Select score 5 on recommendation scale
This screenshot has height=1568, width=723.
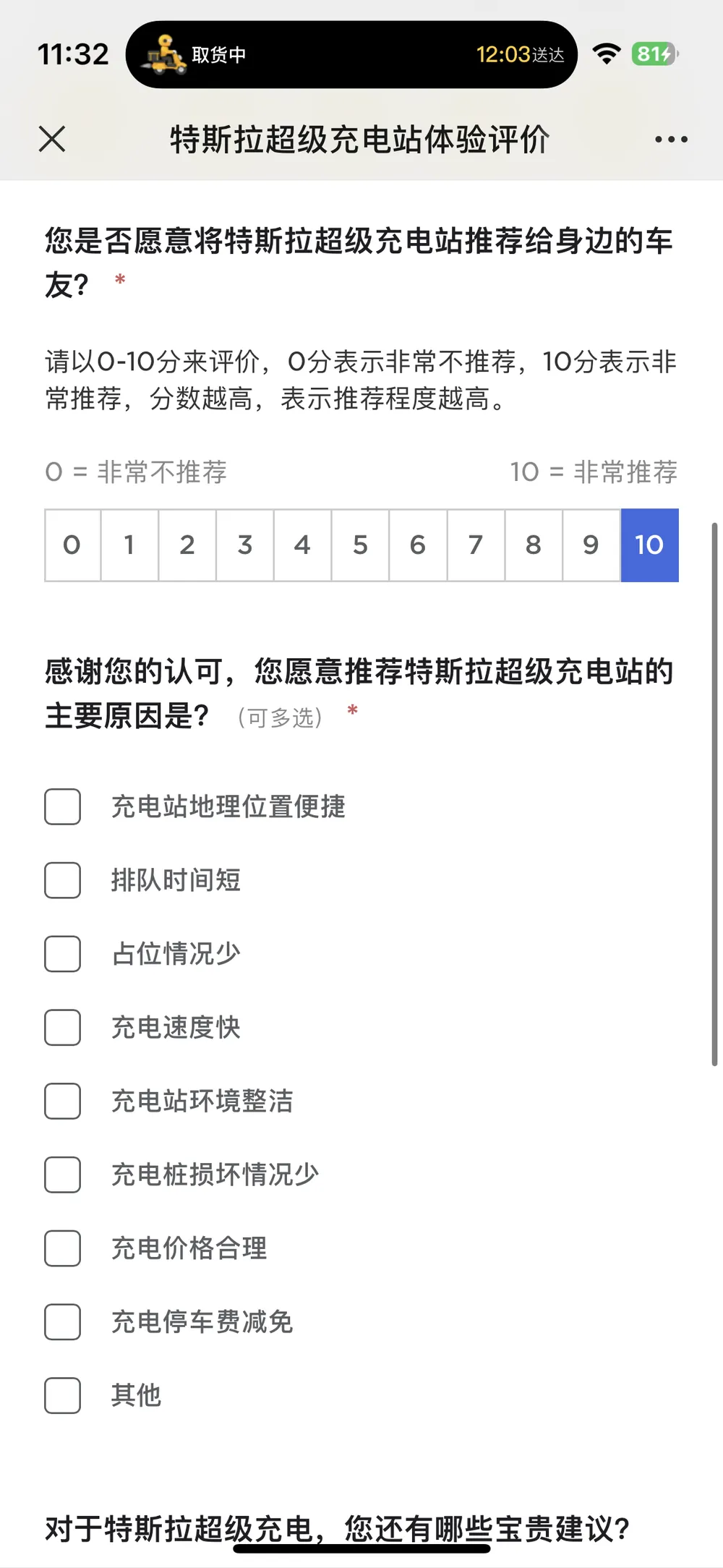point(360,545)
